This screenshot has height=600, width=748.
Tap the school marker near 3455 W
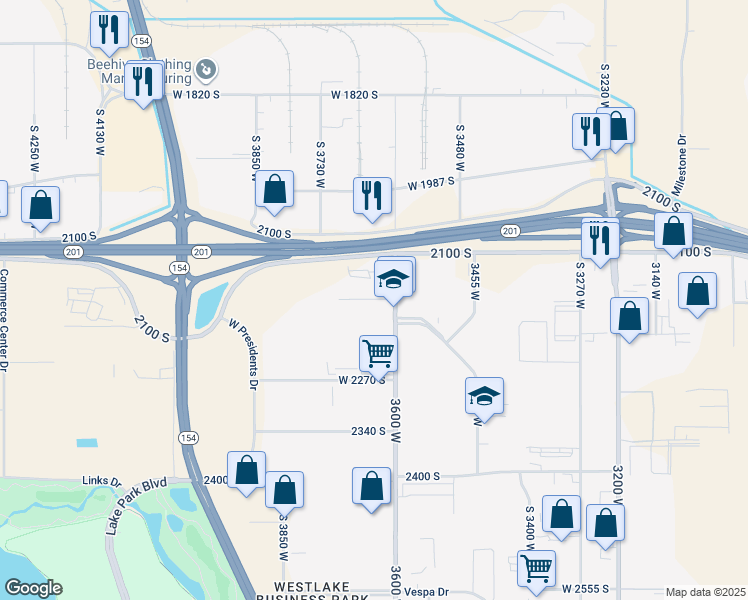[x=484, y=395]
